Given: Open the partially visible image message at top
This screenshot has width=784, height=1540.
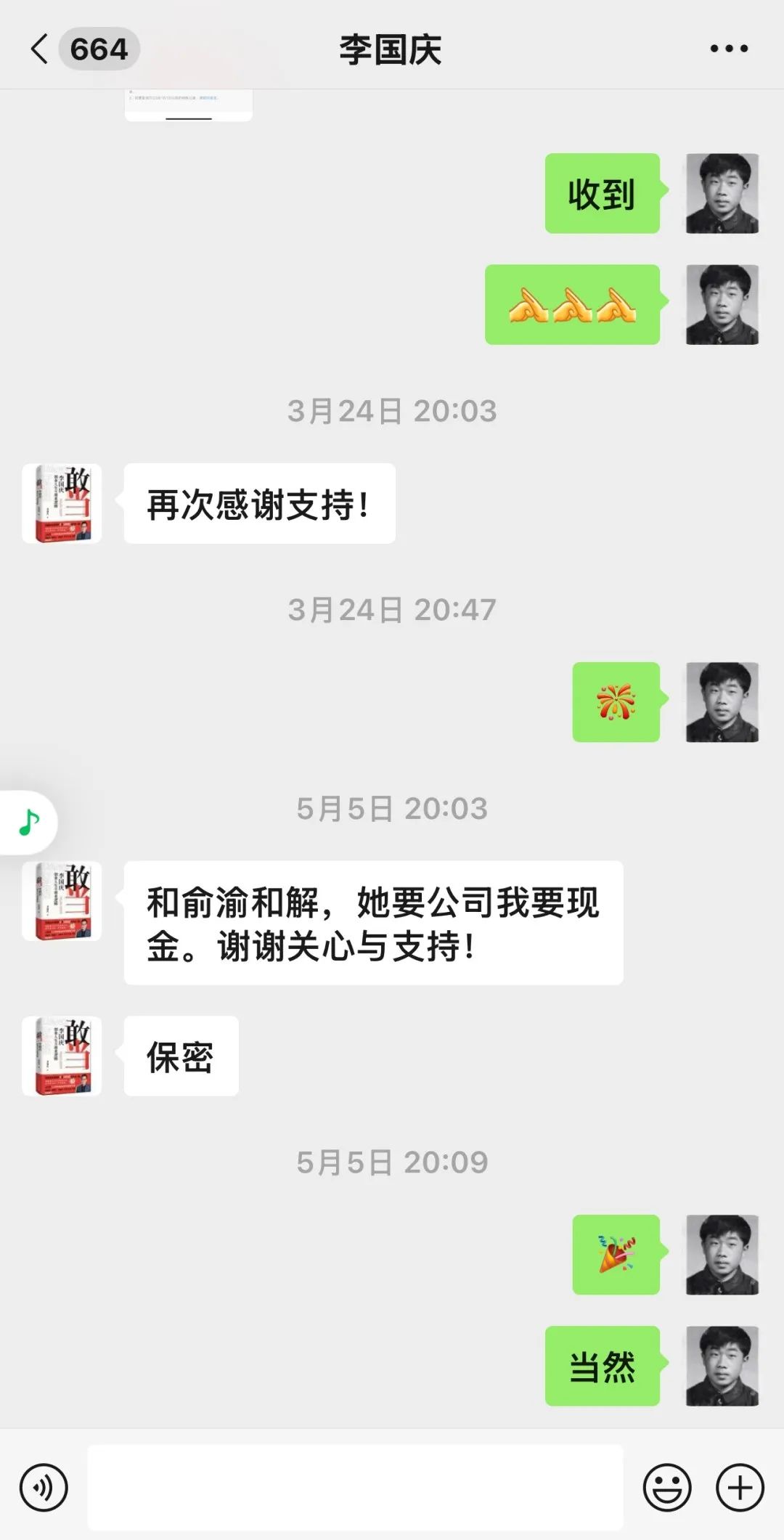Looking at the screenshot, I should point(189,105).
